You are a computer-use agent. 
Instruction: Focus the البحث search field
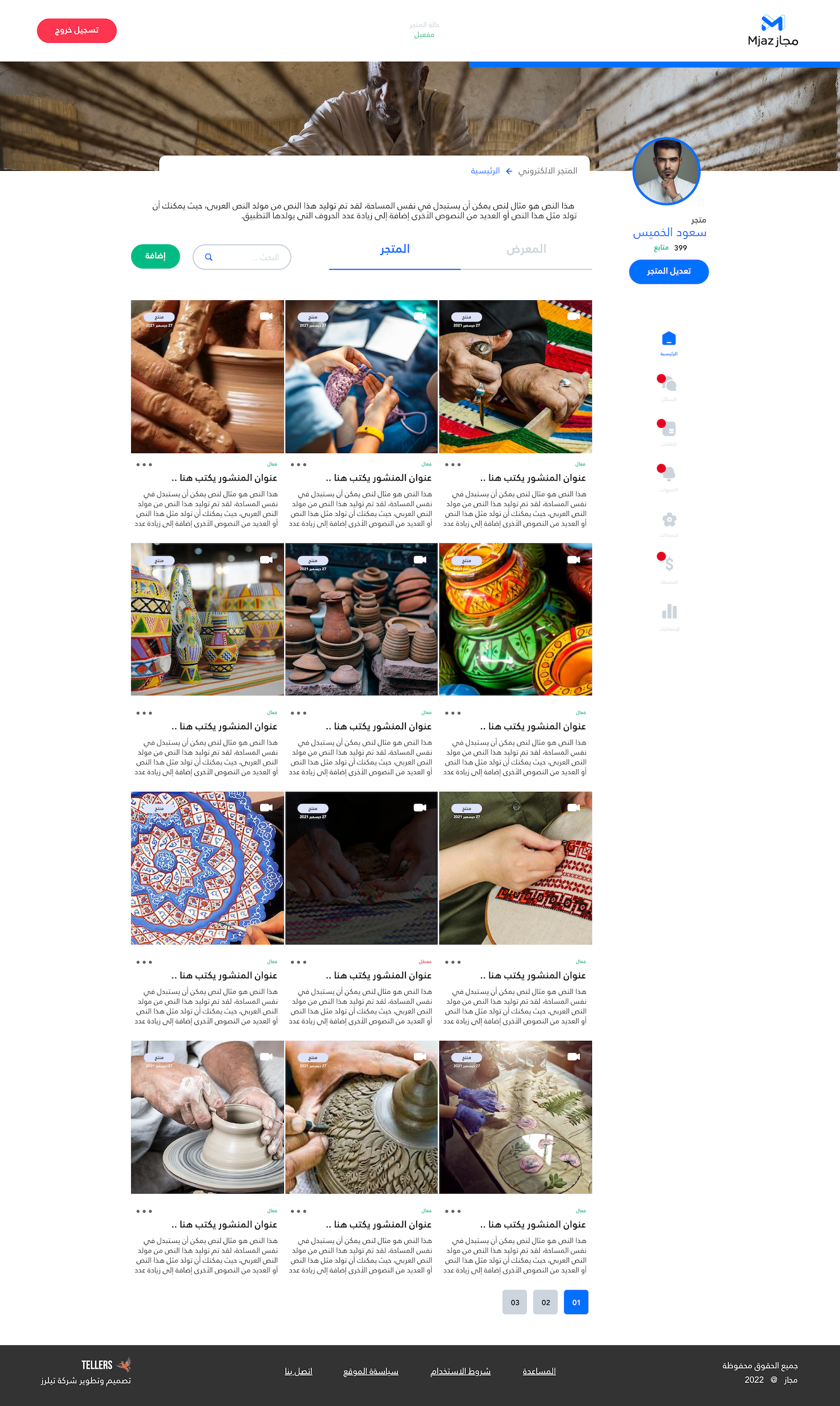[x=242, y=257]
